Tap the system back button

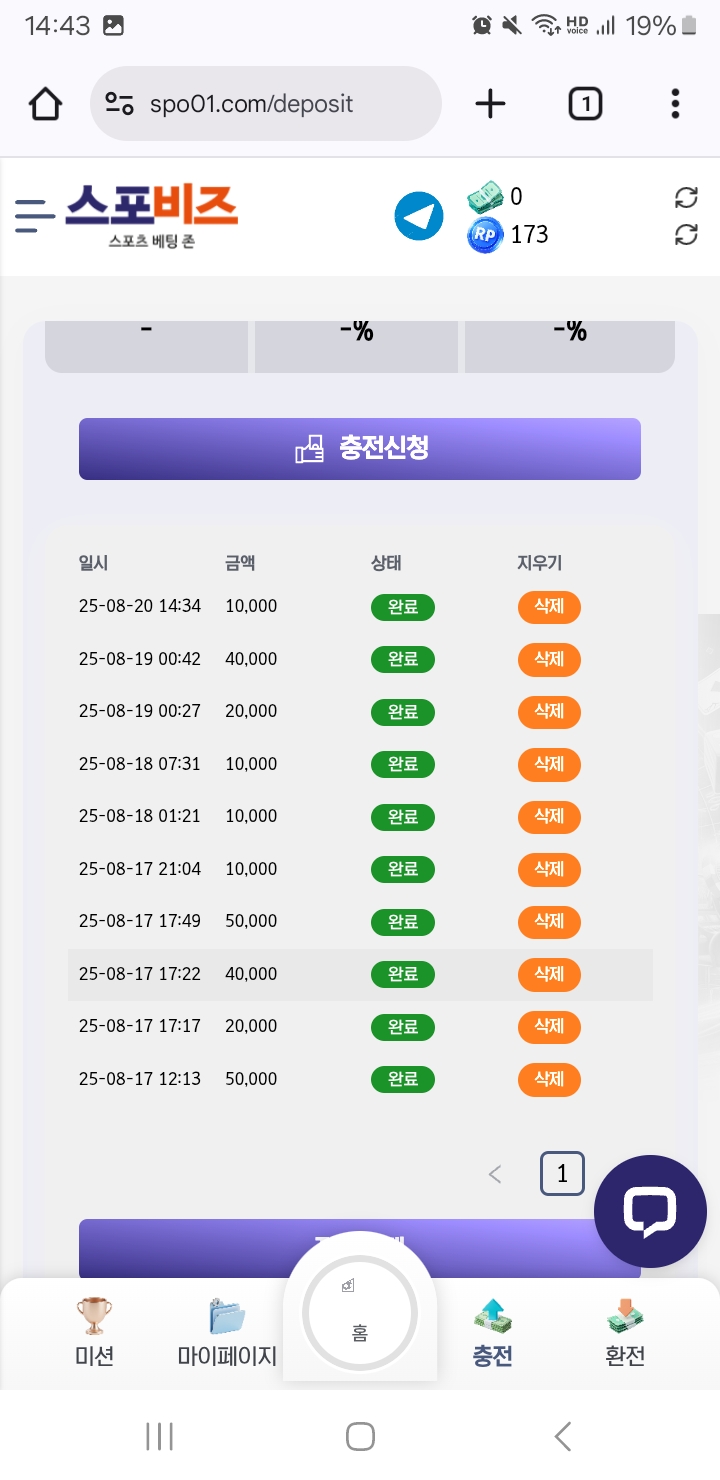(562, 1437)
